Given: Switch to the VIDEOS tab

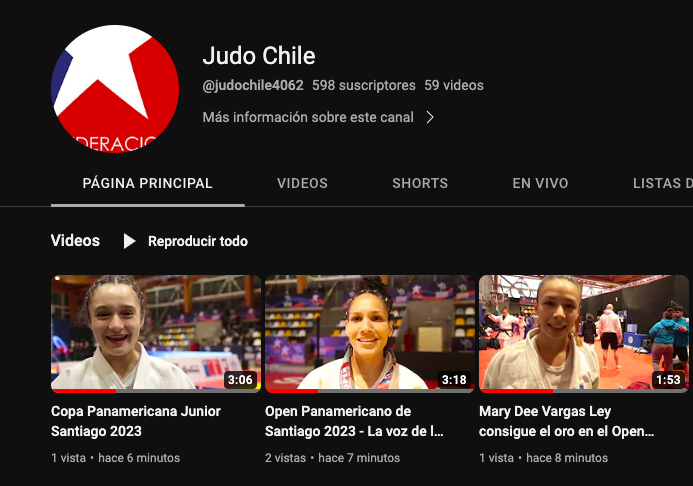Looking at the screenshot, I should click(x=302, y=183).
